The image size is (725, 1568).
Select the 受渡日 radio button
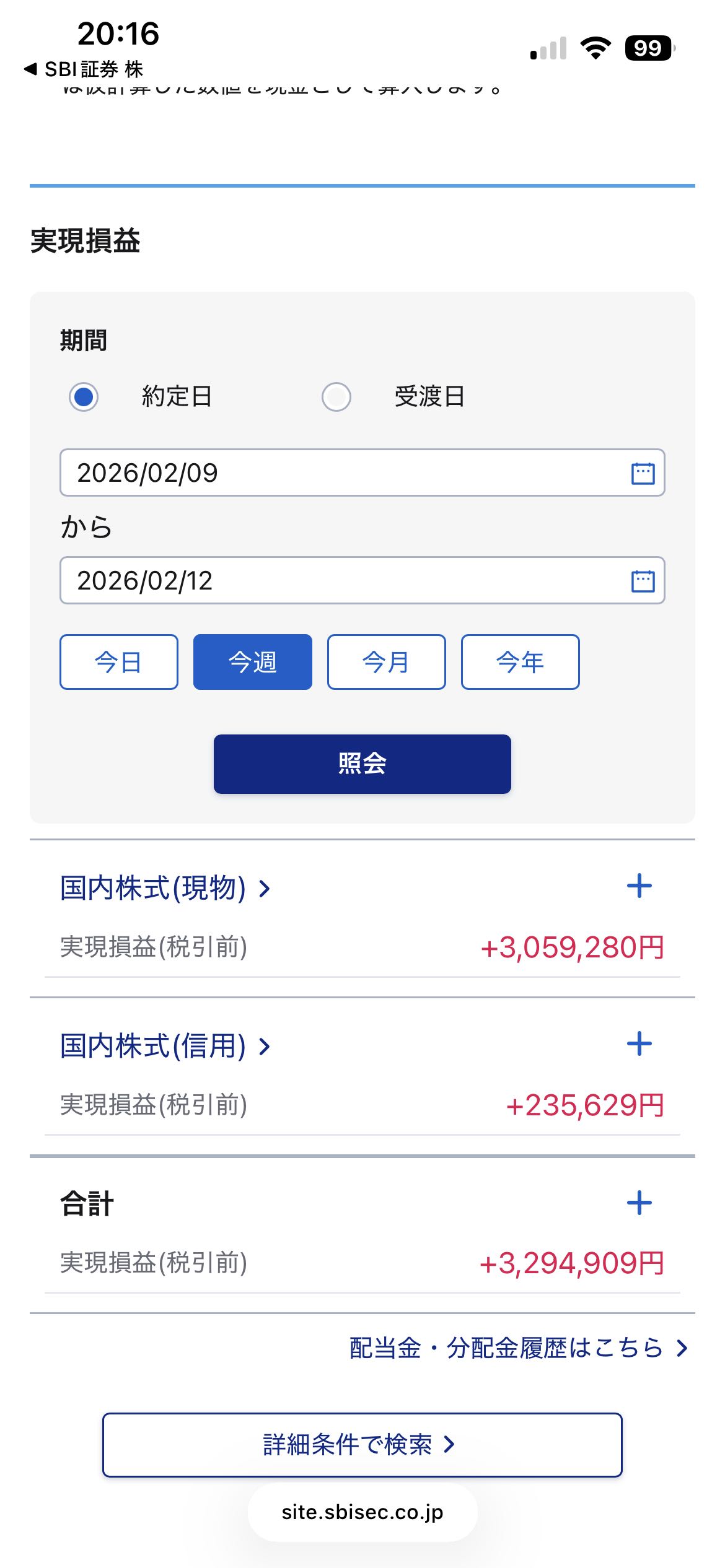click(336, 397)
